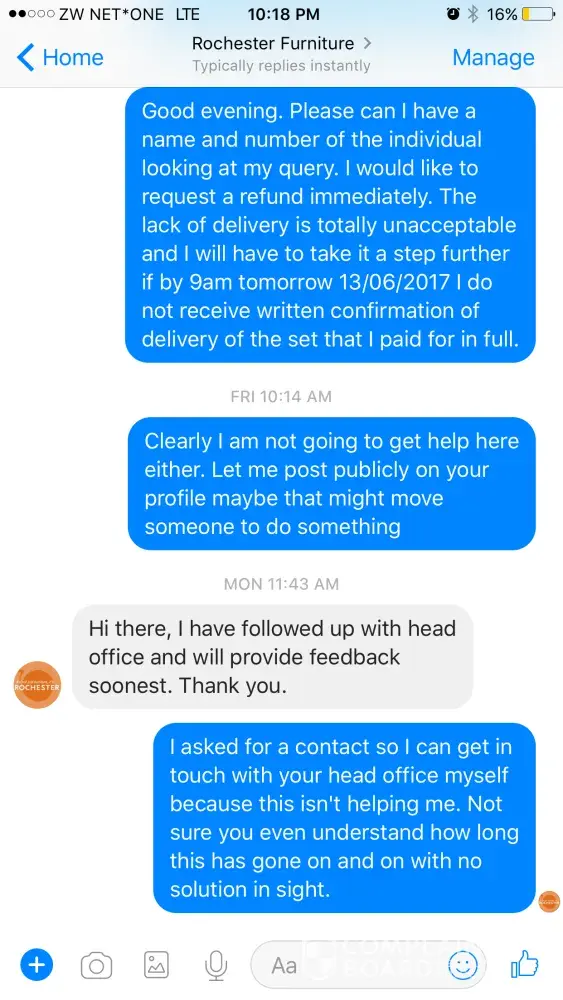
Task: Choose a picture from the gallery
Action: click(x=156, y=965)
